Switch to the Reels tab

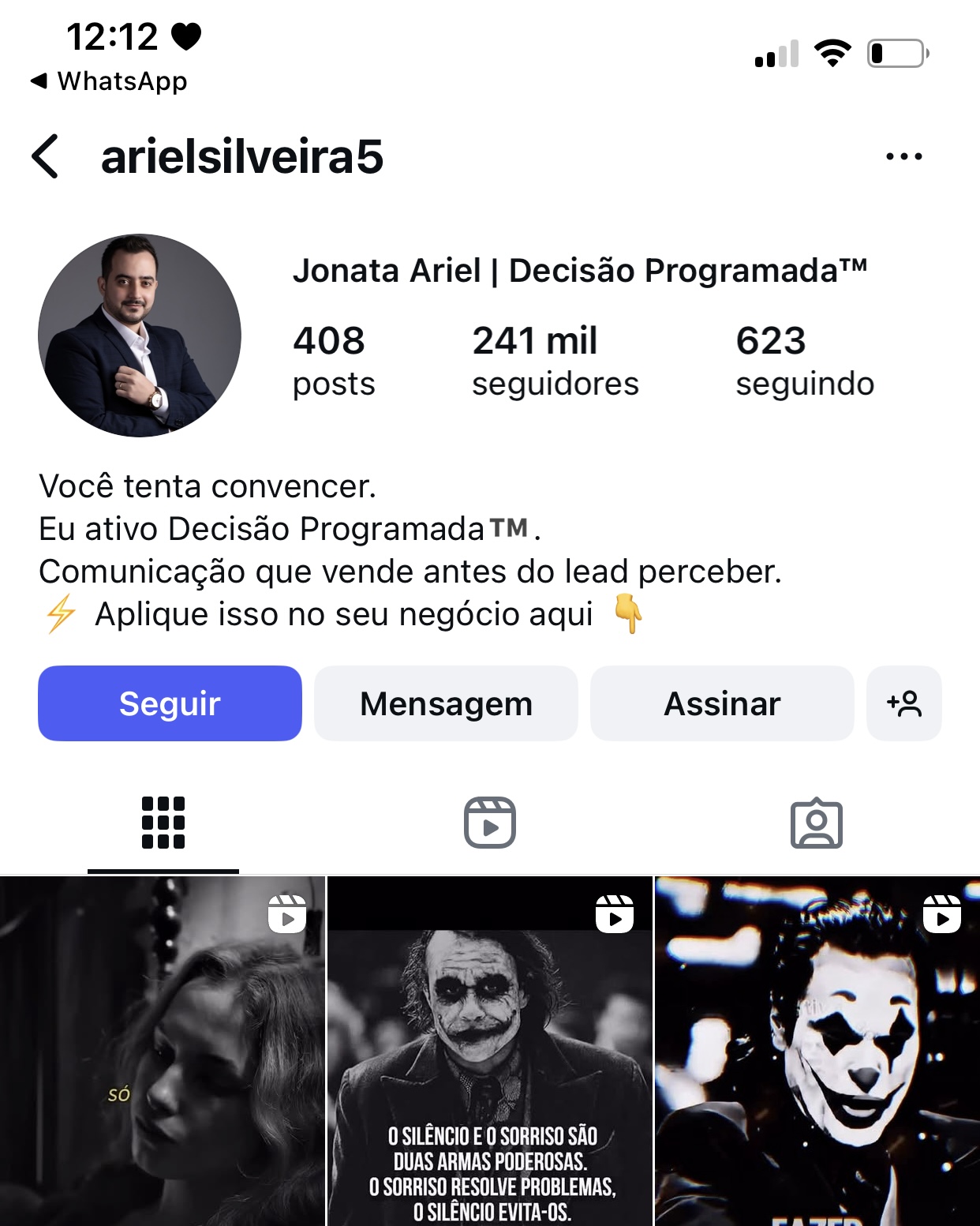[490, 823]
